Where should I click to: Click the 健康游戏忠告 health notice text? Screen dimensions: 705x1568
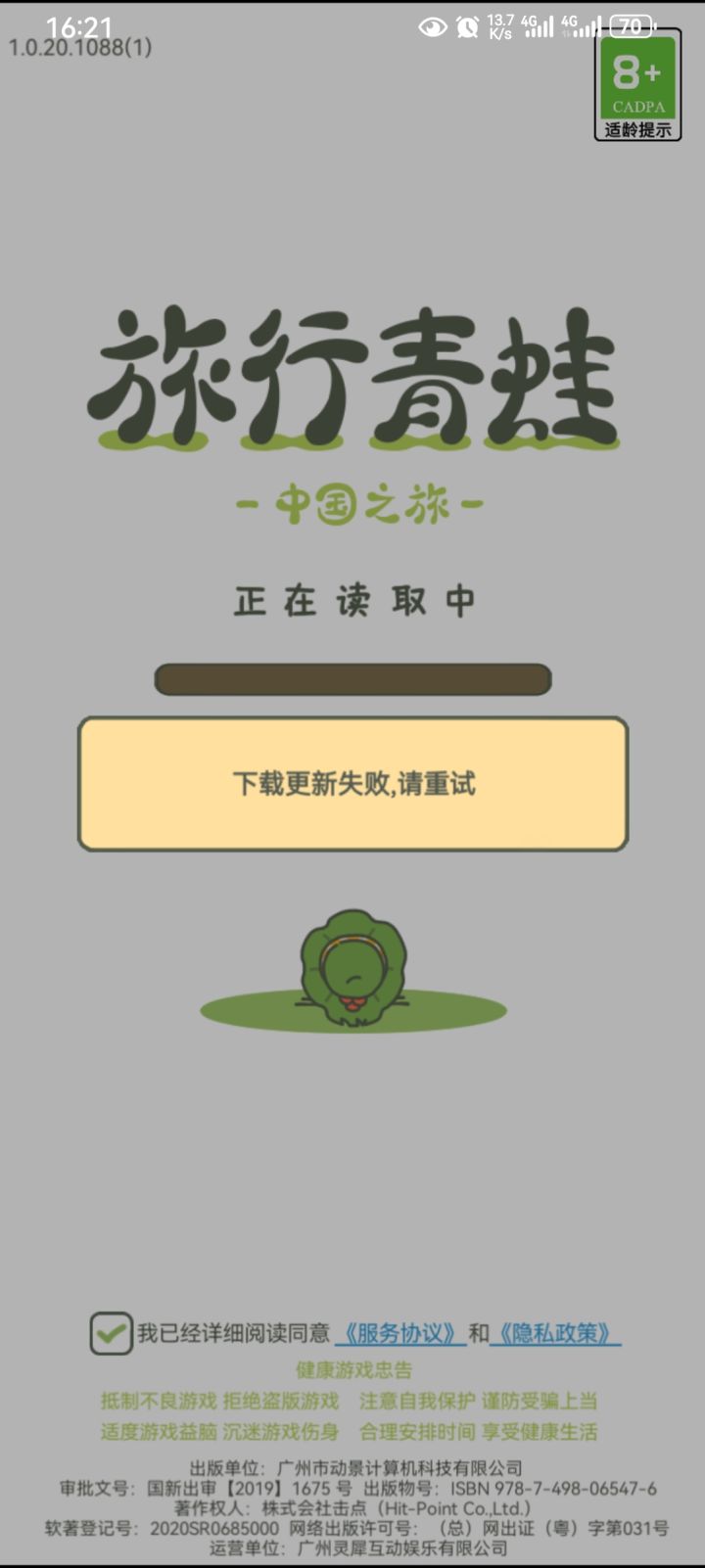coord(352,1370)
